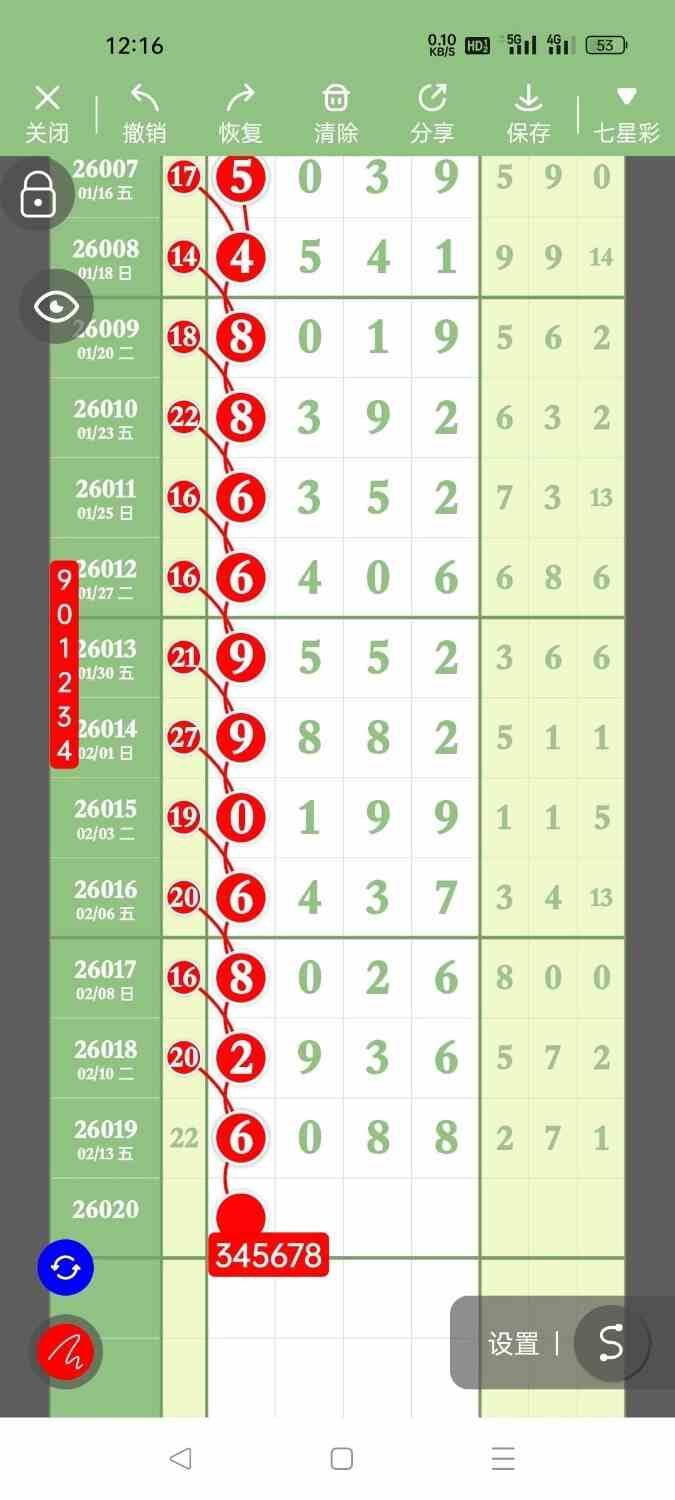Viewport: 675px width, 1500px height.
Task: Share the chart via 分享
Action: [x=432, y=112]
